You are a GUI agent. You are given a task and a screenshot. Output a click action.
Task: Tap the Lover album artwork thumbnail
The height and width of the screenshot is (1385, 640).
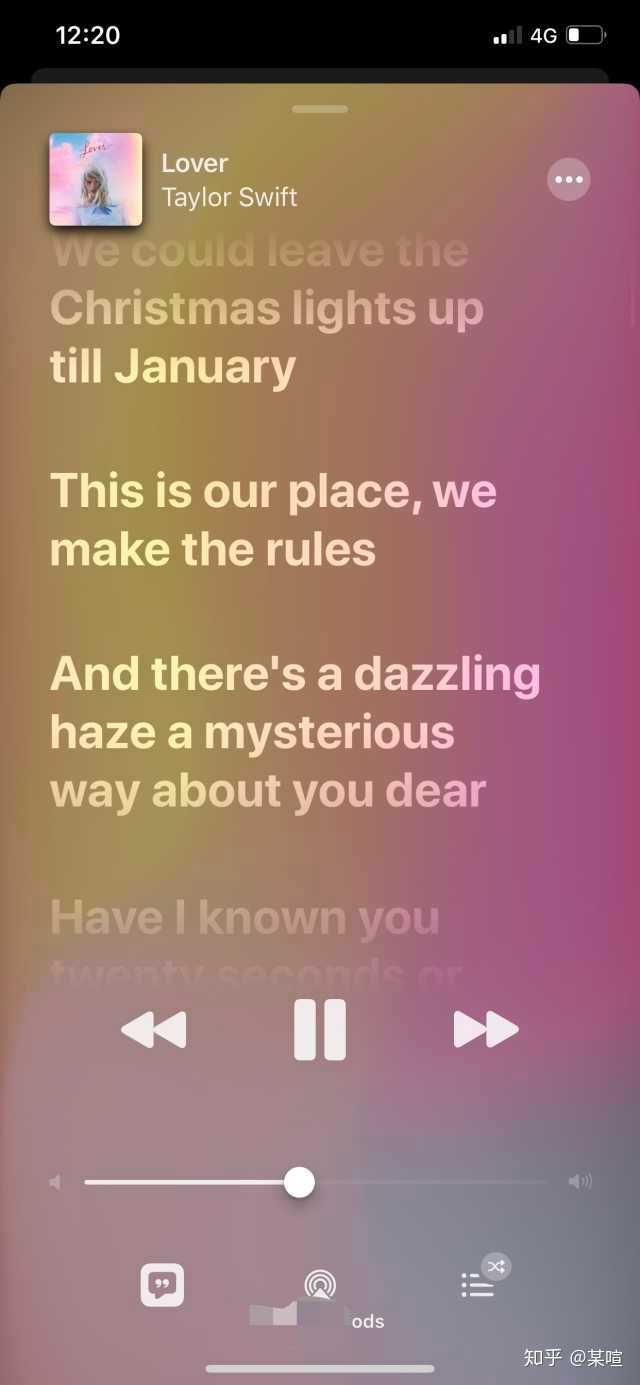pos(96,180)
